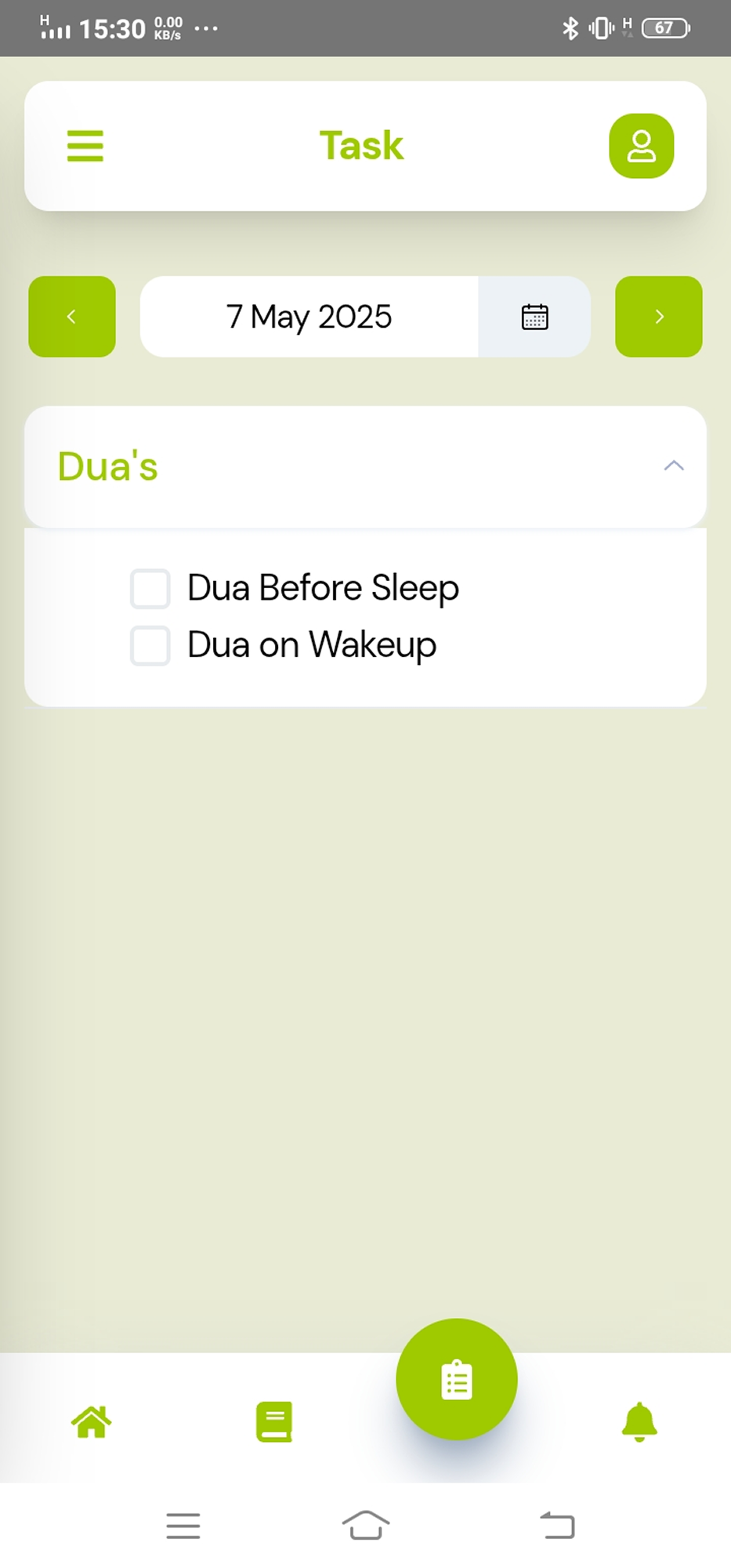Open the book tab
Image resolution: width=731 pixels, height=1568 pixels.
pyautogui.click(x=274, y=1421)
